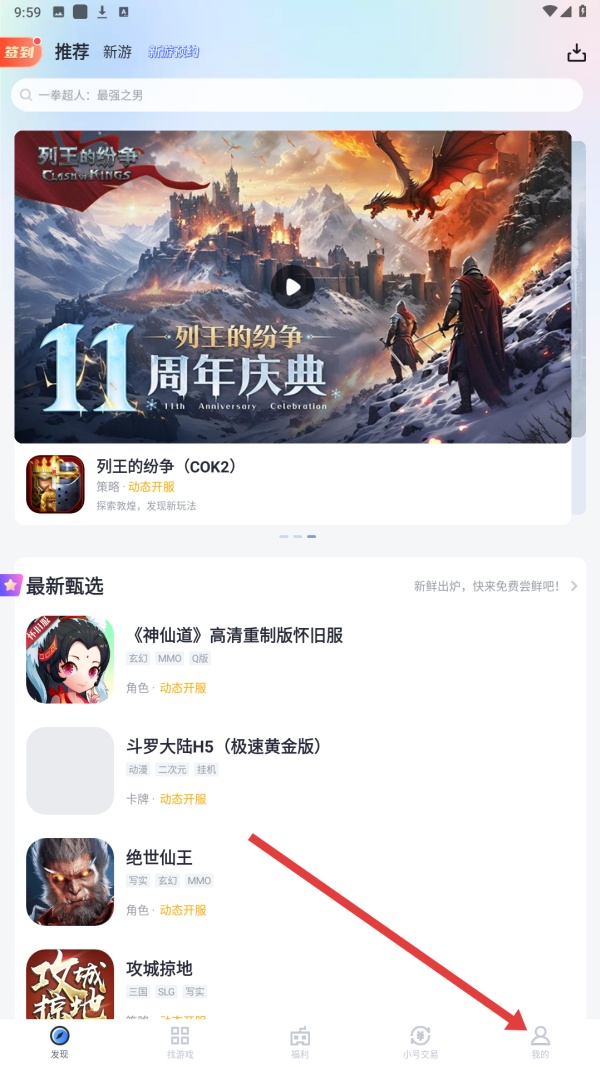Open the 列王的纷争（COK2）game entry
Image resolution: width=600 pixels, height=1067 pixels.
[x=166, y=467]
